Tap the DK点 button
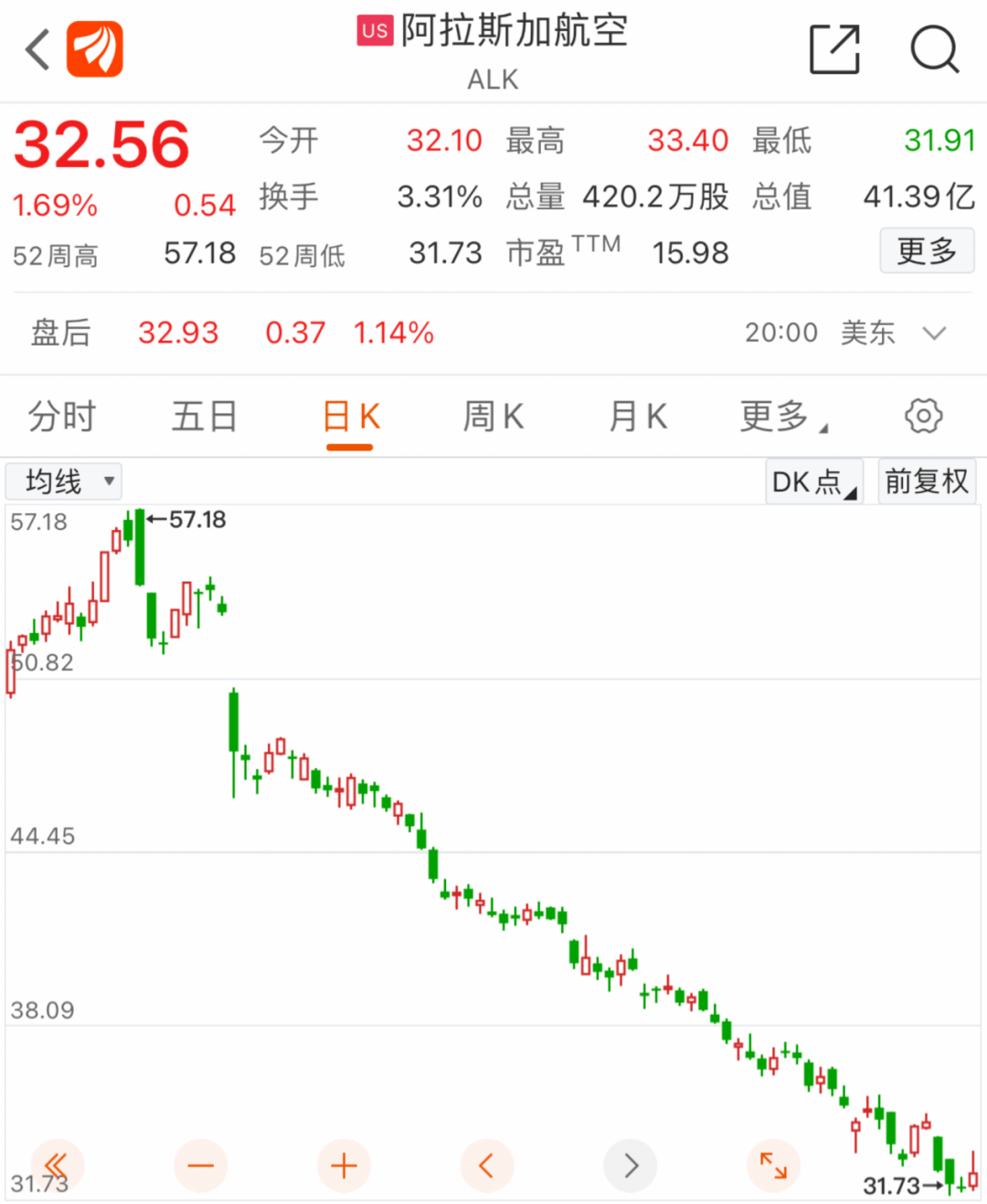Viewport: 987px width, 1204px height. pyautogui.click(x=813, y=481)
